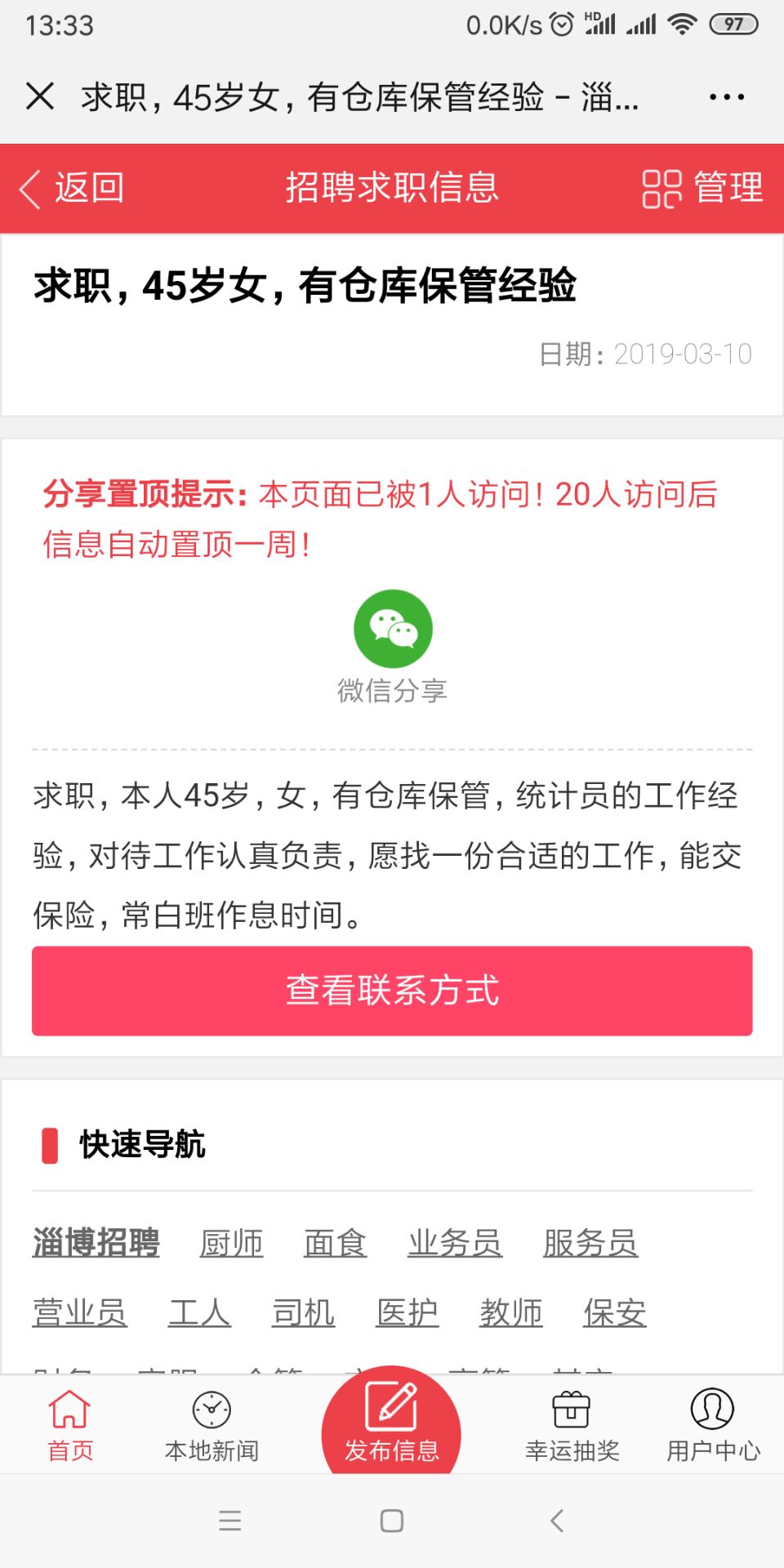Open the 司机 category link
This screenshot has height=1568, width=784.
coord(303,1313)
